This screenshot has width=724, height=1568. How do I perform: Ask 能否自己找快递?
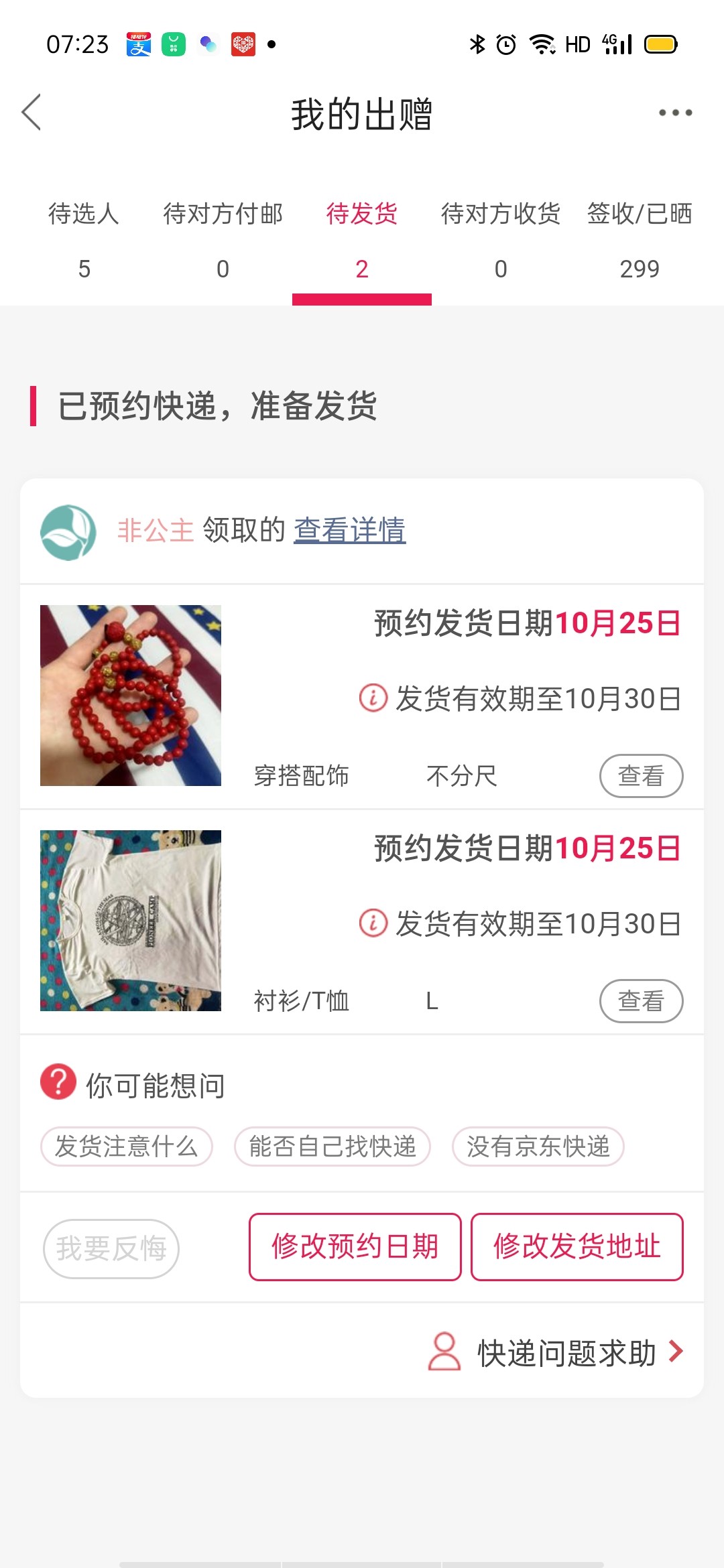[333, 1147]
